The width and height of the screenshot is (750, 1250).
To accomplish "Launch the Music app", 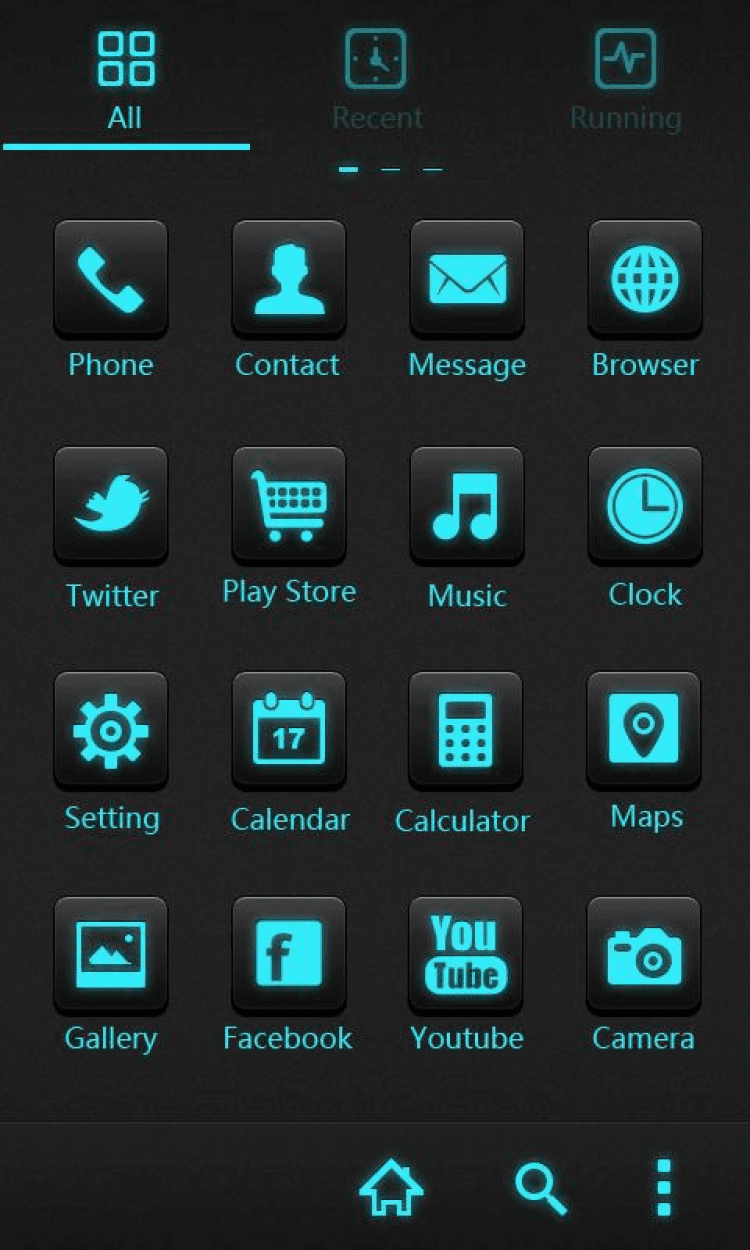I will coord(467,505).
